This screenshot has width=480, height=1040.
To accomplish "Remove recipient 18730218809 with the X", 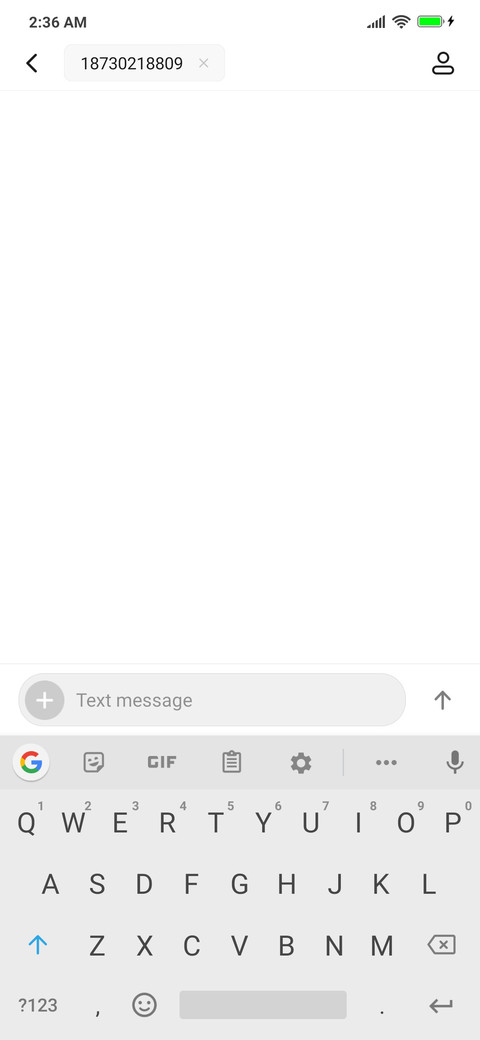I will (x=204, y=63).
